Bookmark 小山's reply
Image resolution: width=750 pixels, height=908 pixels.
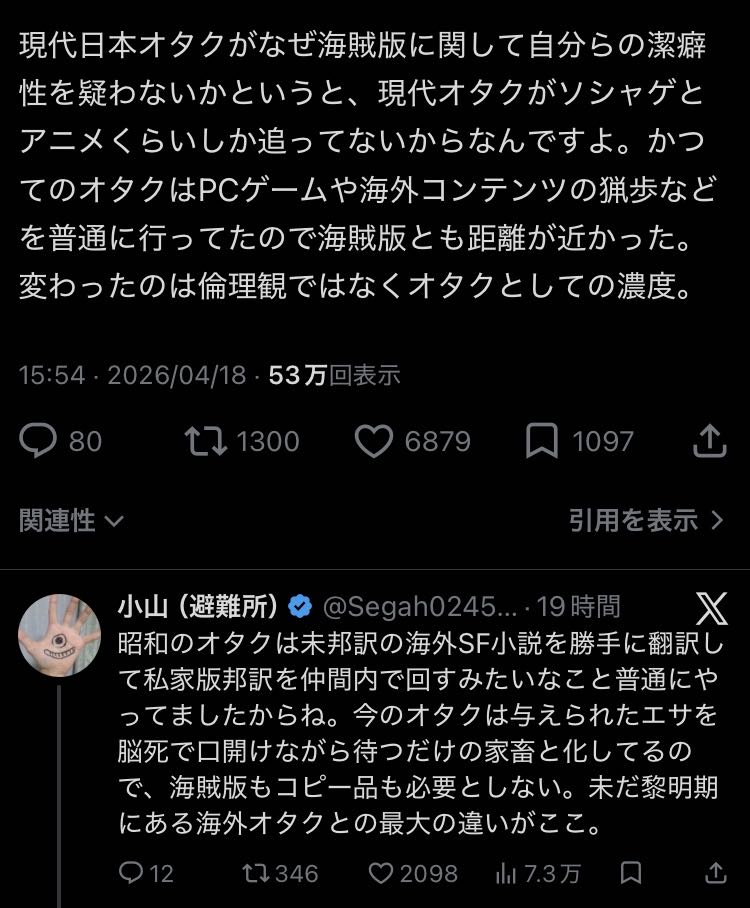tap(630, 874)
